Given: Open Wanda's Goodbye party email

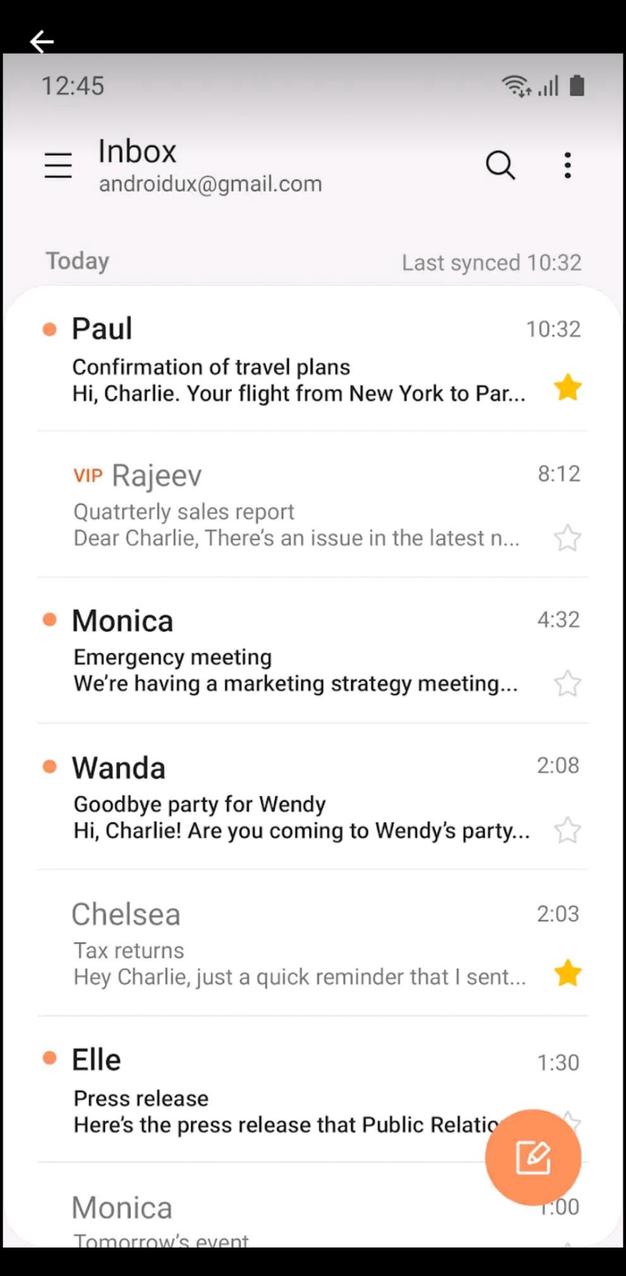Looking at the screenshot, I should [x=290, y=798].
